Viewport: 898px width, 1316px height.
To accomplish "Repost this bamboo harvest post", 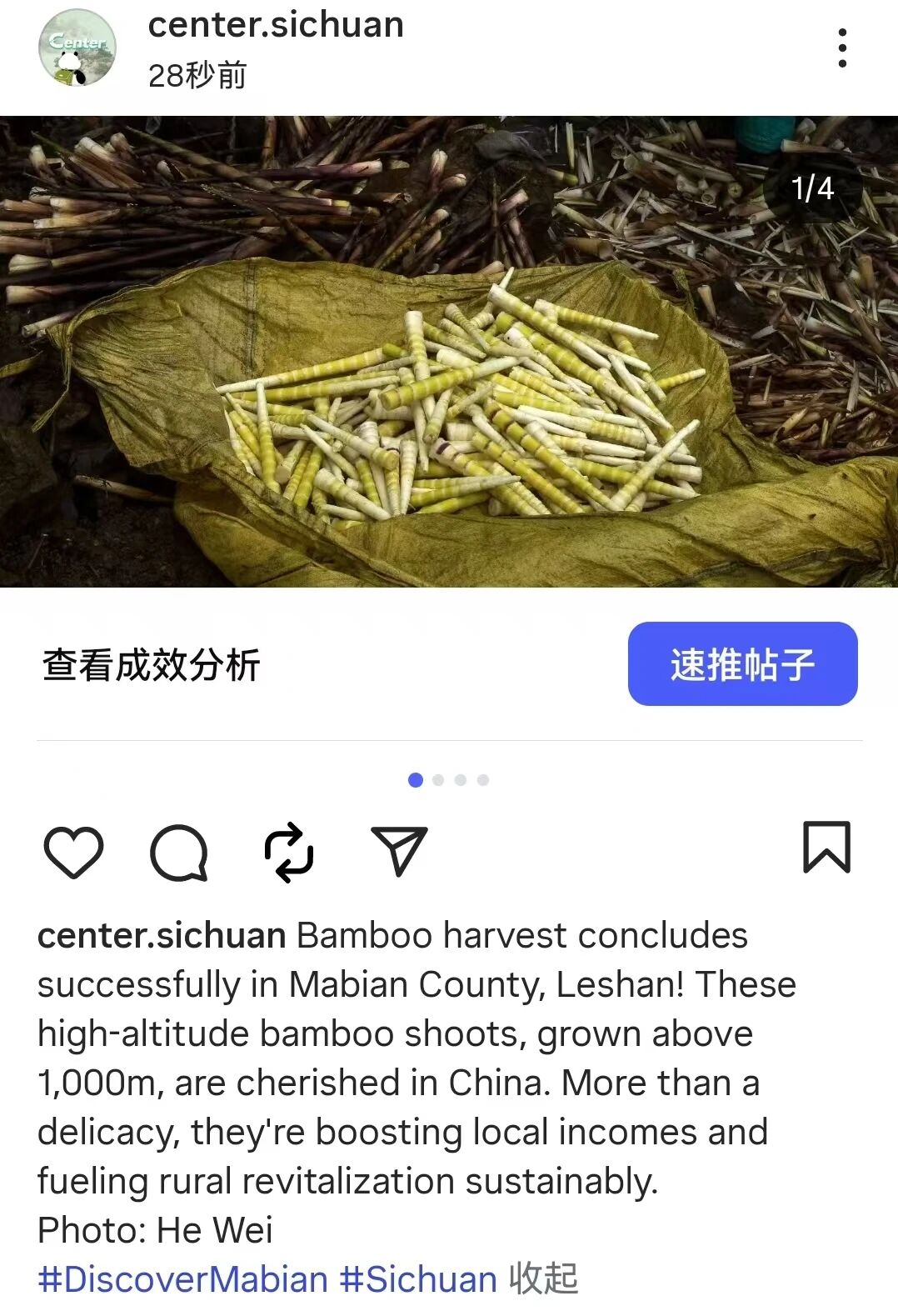I will tap(289, 852).
